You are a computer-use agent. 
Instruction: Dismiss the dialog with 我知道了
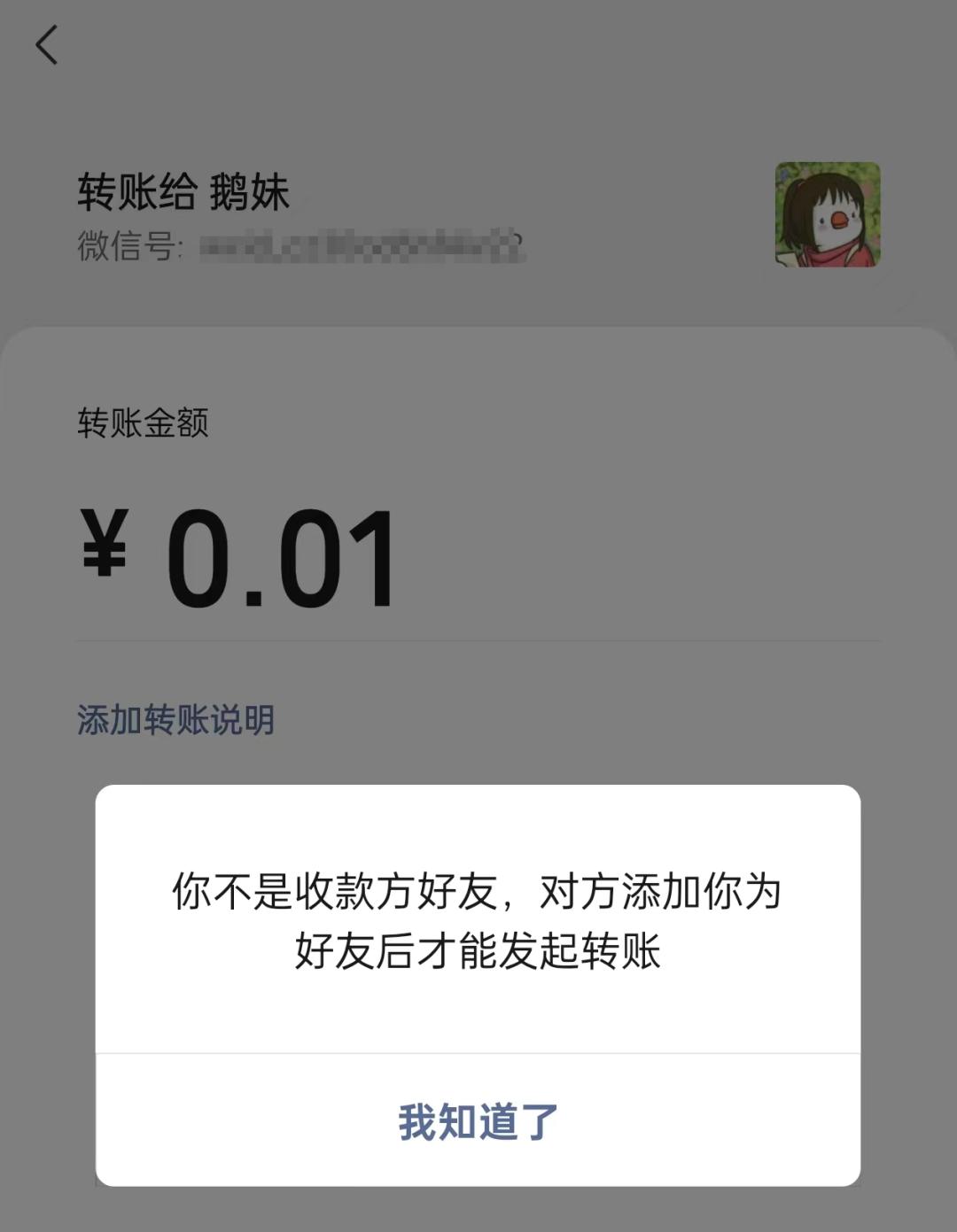click(478, 1121)
